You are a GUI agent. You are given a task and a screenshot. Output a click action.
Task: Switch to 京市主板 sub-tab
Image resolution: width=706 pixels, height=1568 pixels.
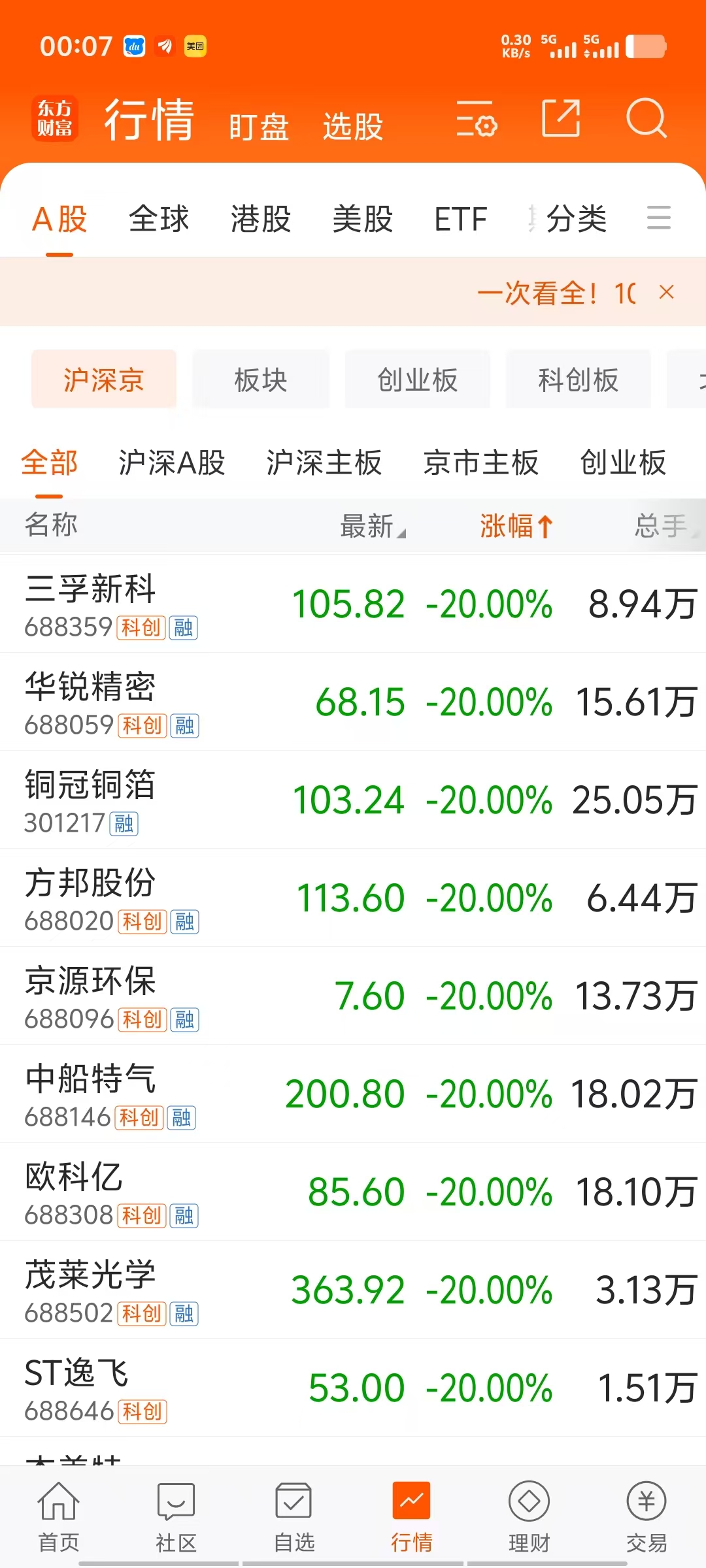(x=480, y=463)
